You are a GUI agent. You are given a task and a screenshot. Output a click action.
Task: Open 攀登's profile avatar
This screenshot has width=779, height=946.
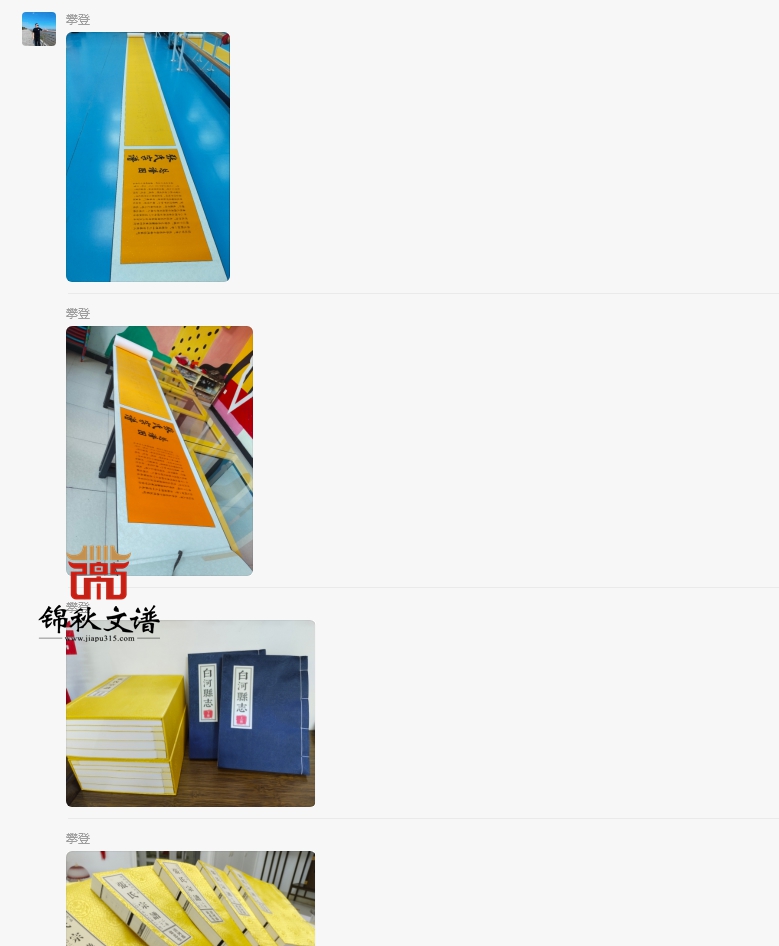(39, 29)
